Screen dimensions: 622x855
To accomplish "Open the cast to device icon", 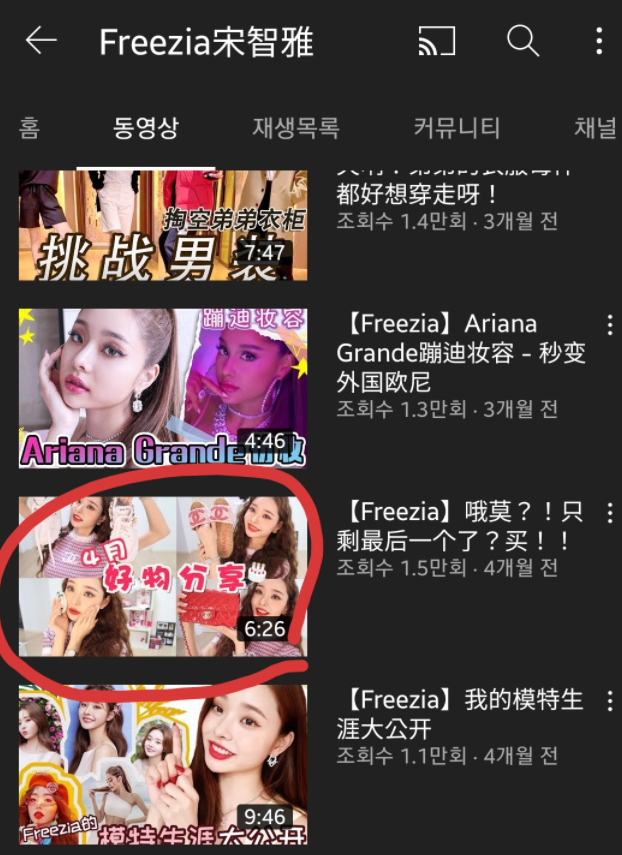I will pyautogui.click(x=437, y=41).
